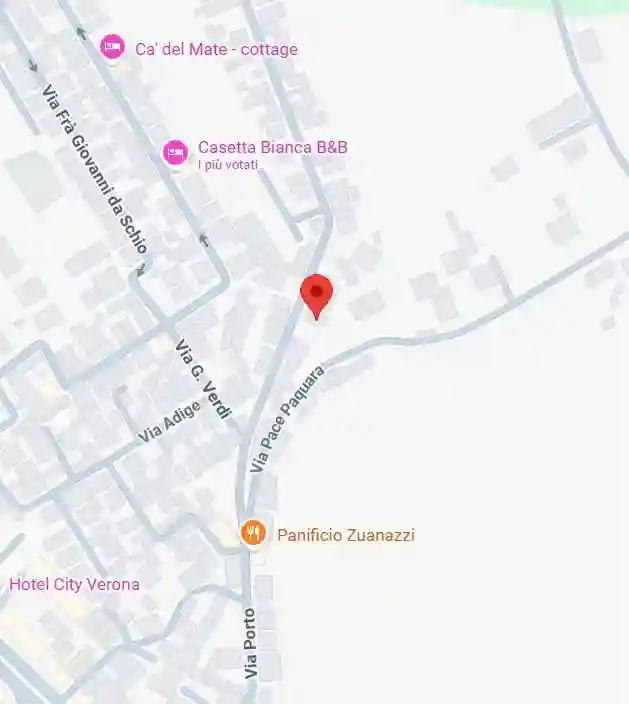
Task: Open Ca' del Mate cottage lodging marker
Action: tap(113, 47)
